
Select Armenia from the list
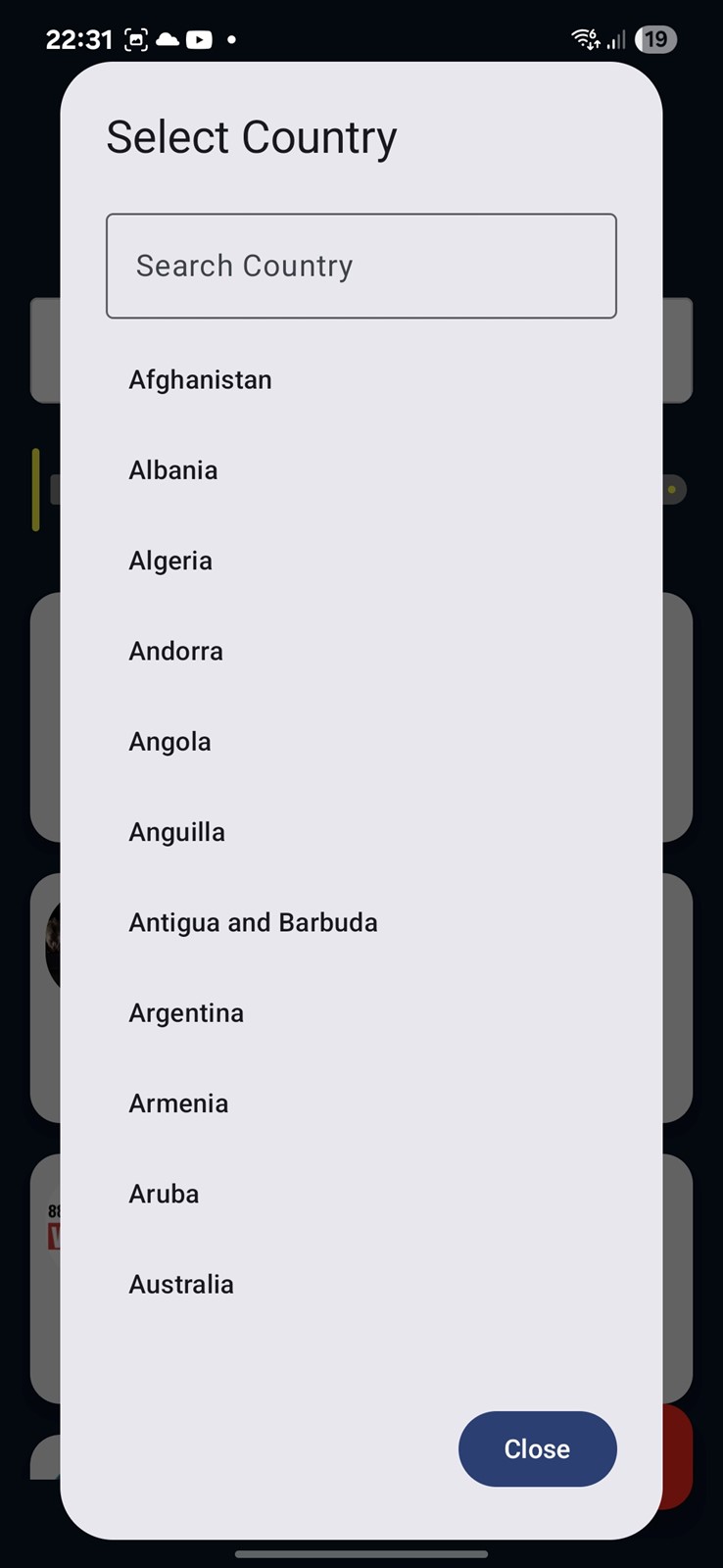point(361,1103)
